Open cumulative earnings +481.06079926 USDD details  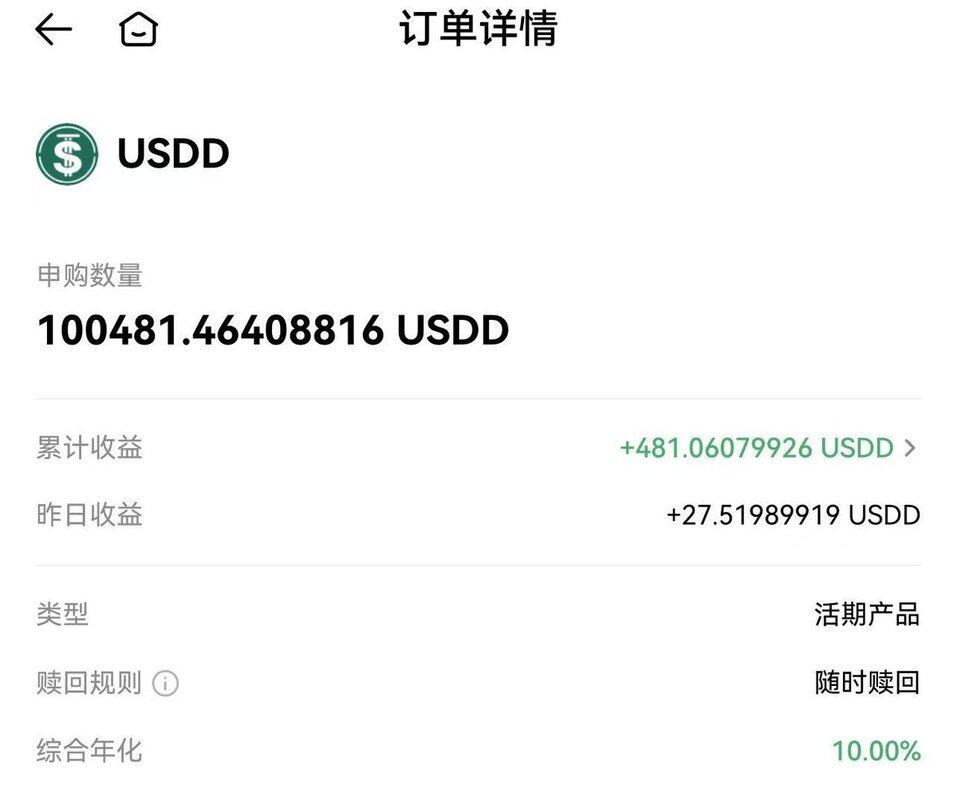click(x=767, y=447)
